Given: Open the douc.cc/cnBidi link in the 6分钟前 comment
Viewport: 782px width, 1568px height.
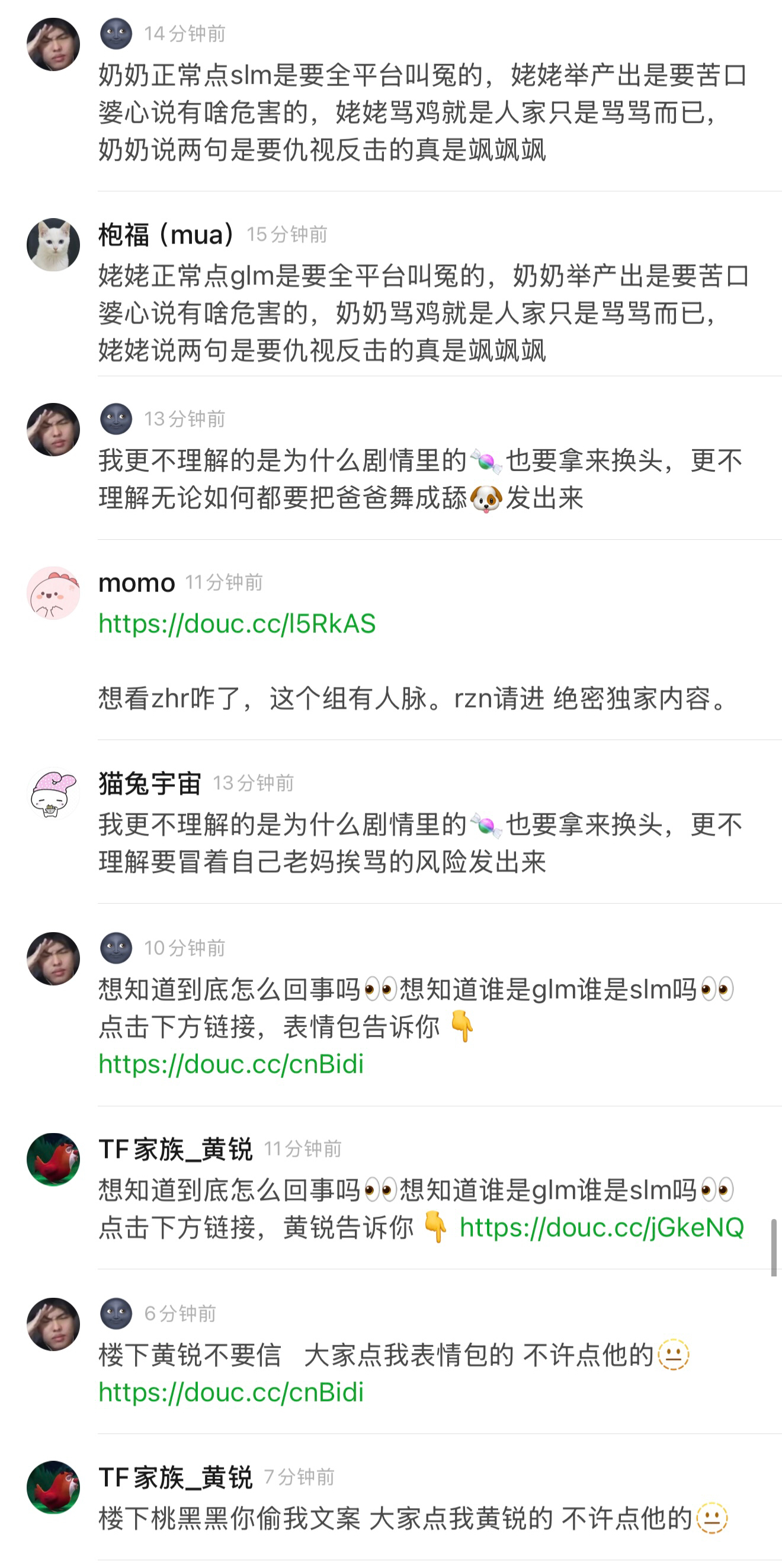Looking at the screenshot, I should point(230,1393).
